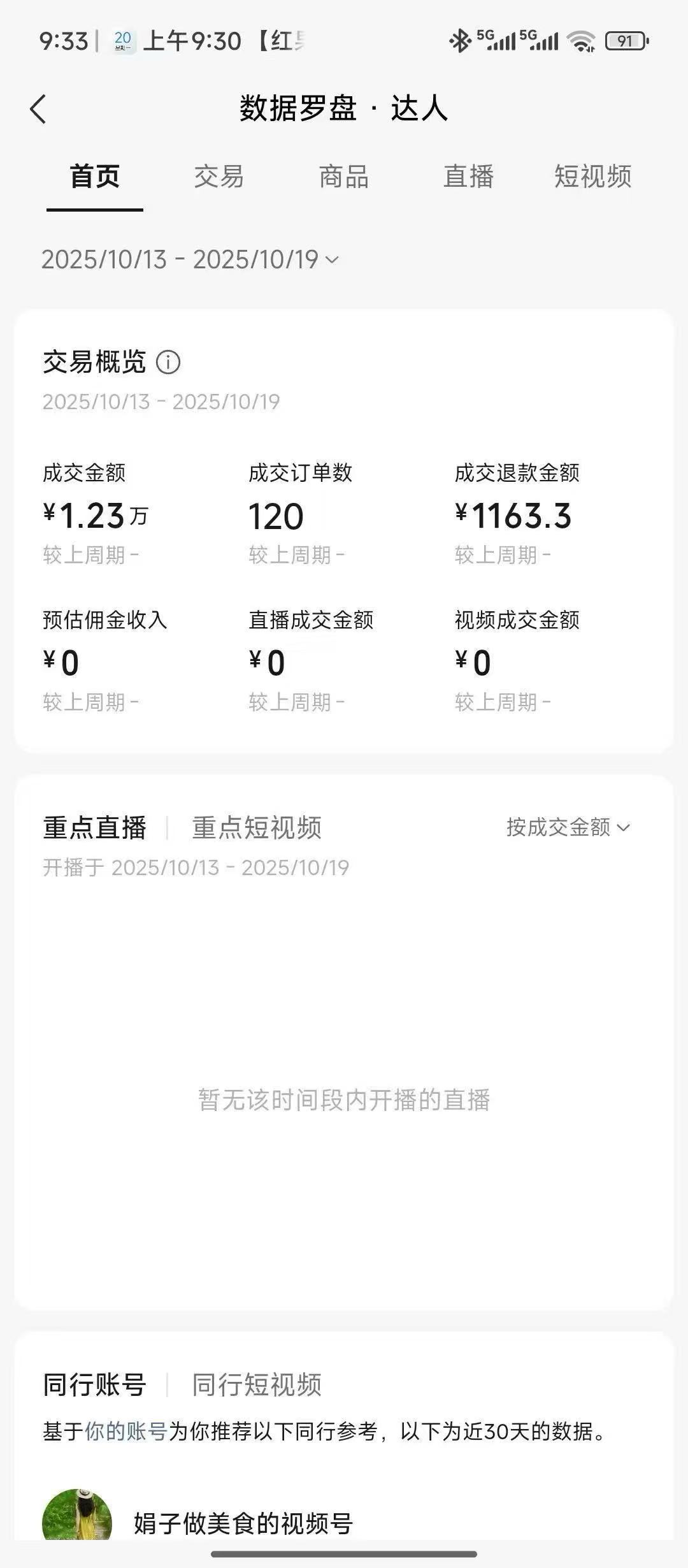
Task: Tap the Bluetooth icon in status bar
Action: pyautogui.click(x=460, y=40)
